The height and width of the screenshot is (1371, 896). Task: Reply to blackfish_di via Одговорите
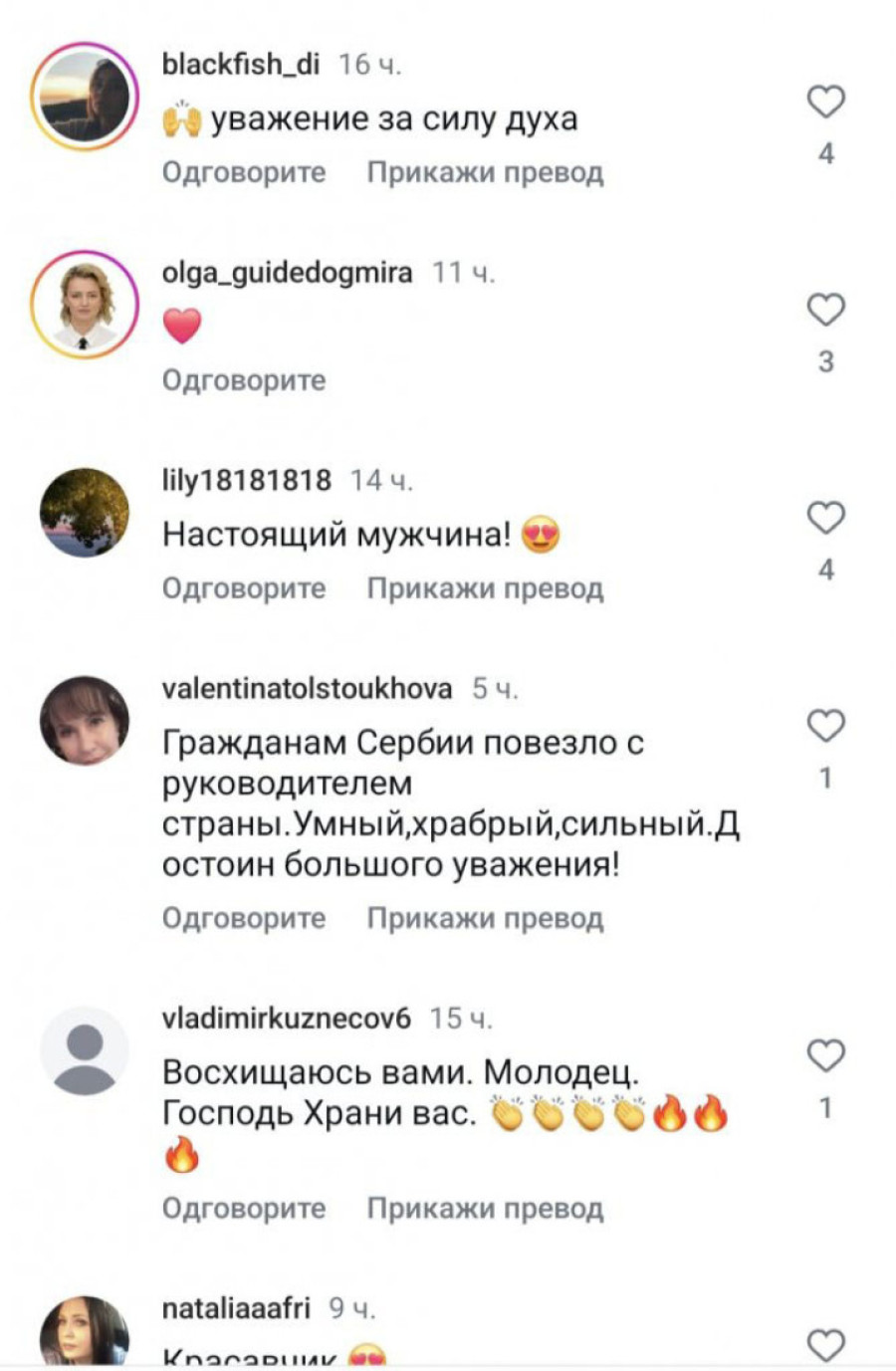coord(244,172)
